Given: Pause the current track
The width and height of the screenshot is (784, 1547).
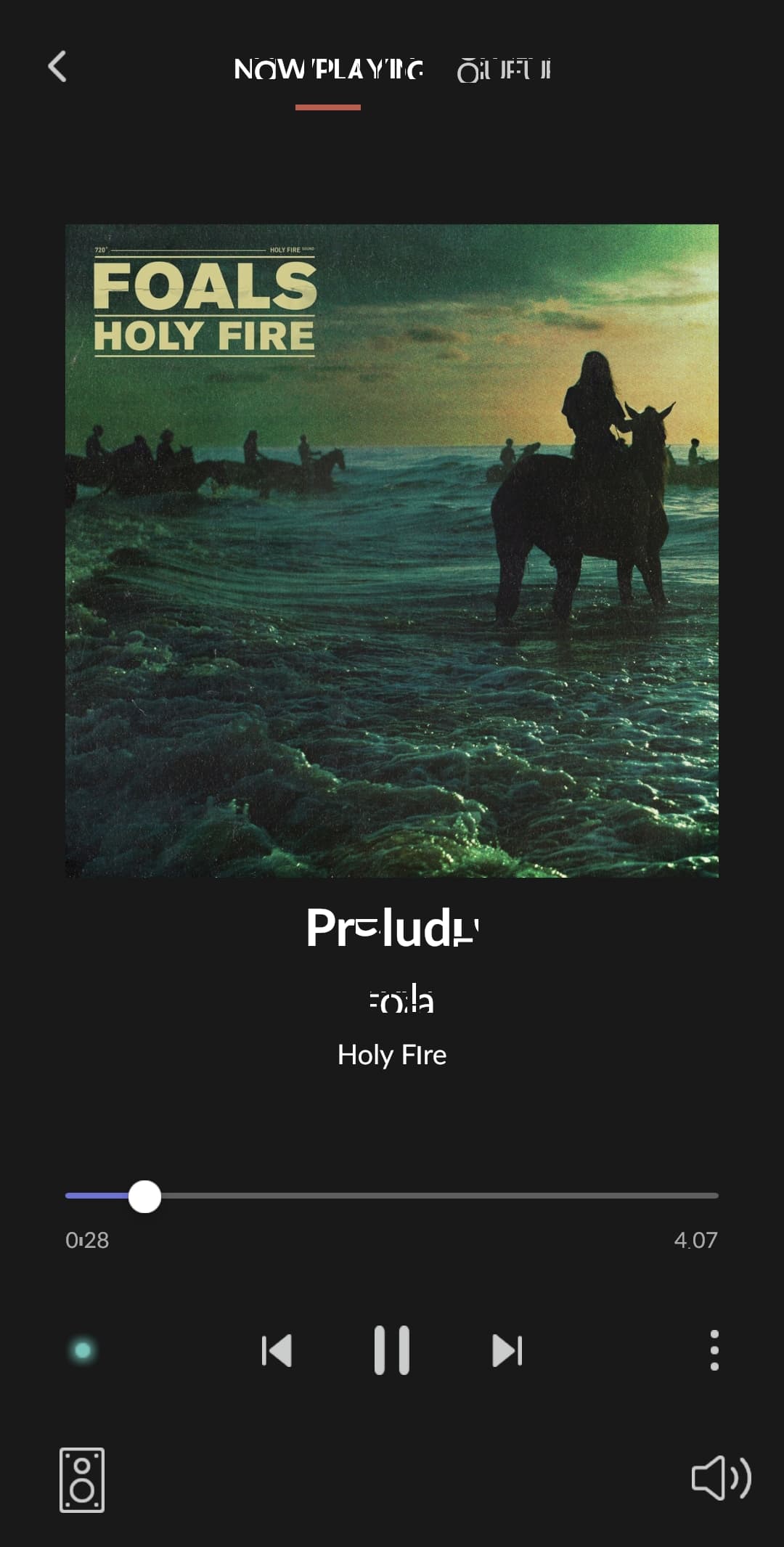Looking at the screenshot, I should click(392, 1350).
